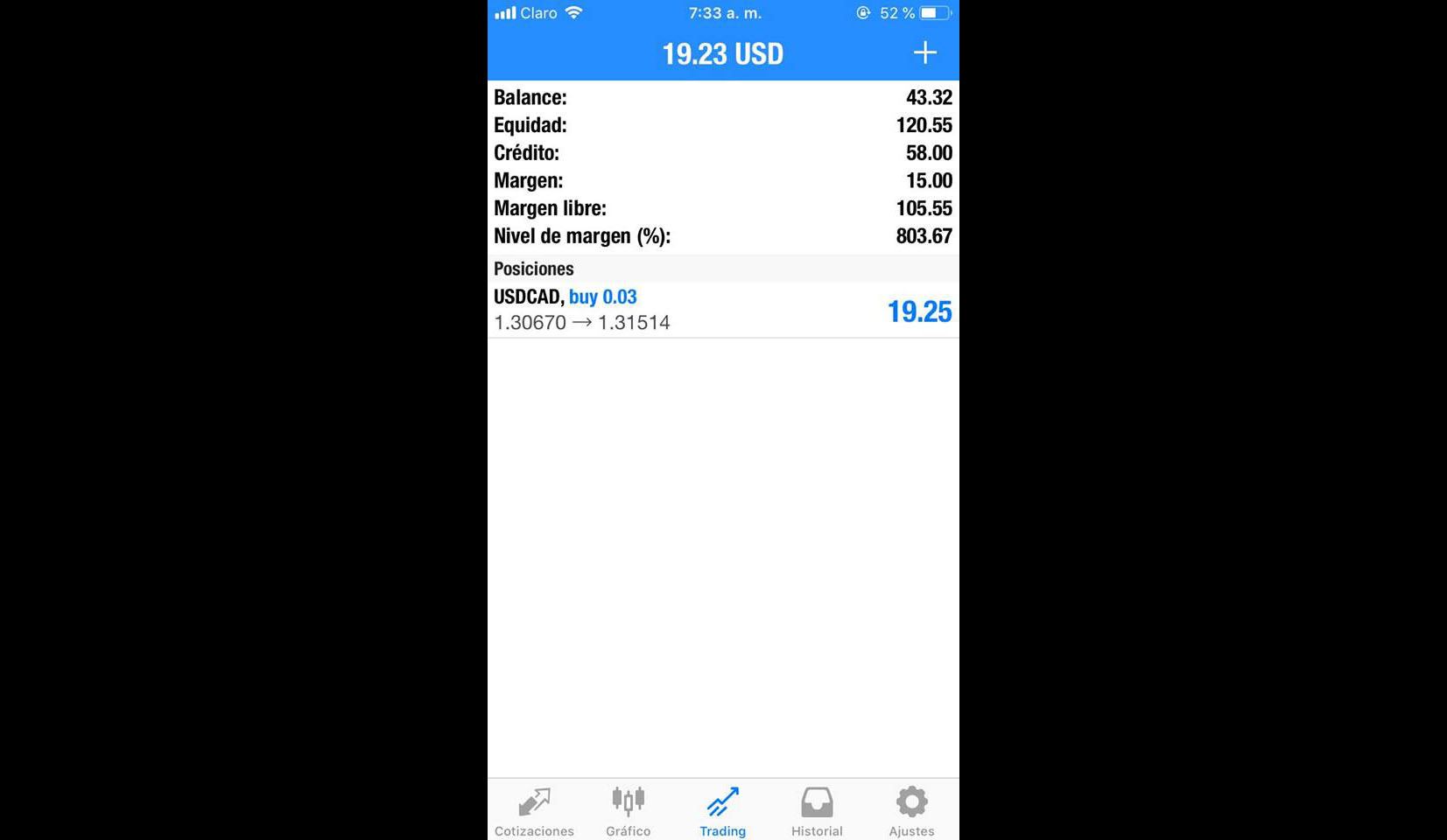Open the Gráfico tab

(628, 811)
